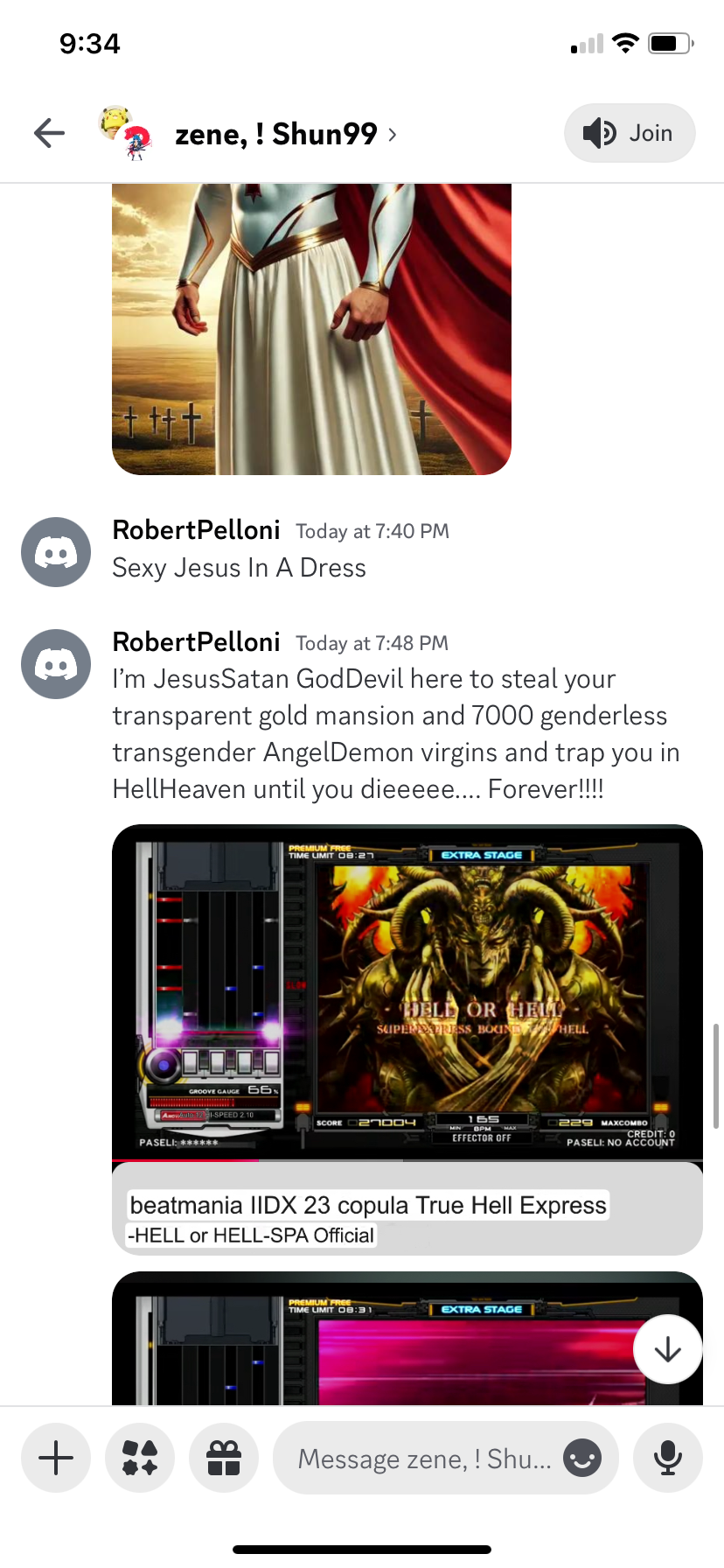Jump to latest messages with down arrow

point(667,1349)
